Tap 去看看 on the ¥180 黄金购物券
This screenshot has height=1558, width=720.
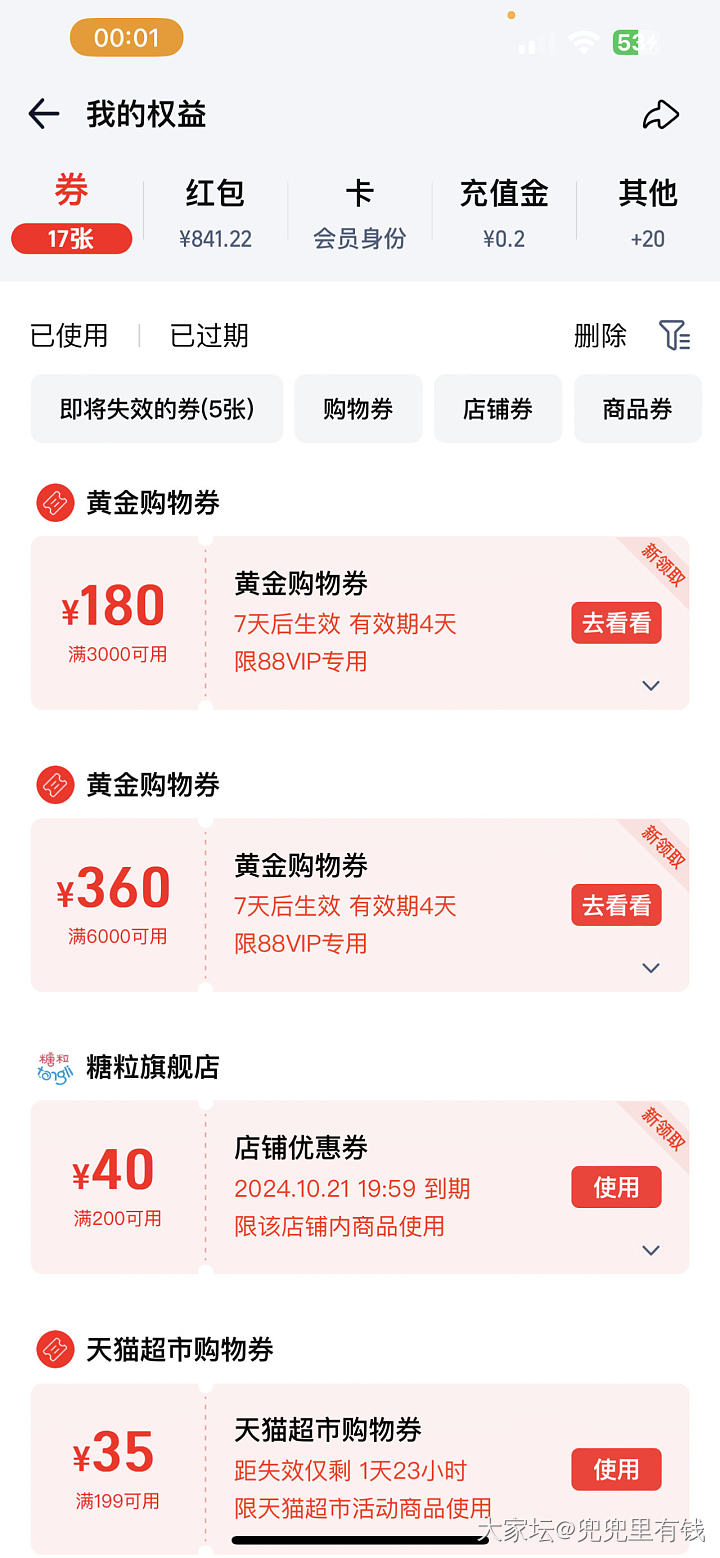pyautogui.click(x=616, y=623)
